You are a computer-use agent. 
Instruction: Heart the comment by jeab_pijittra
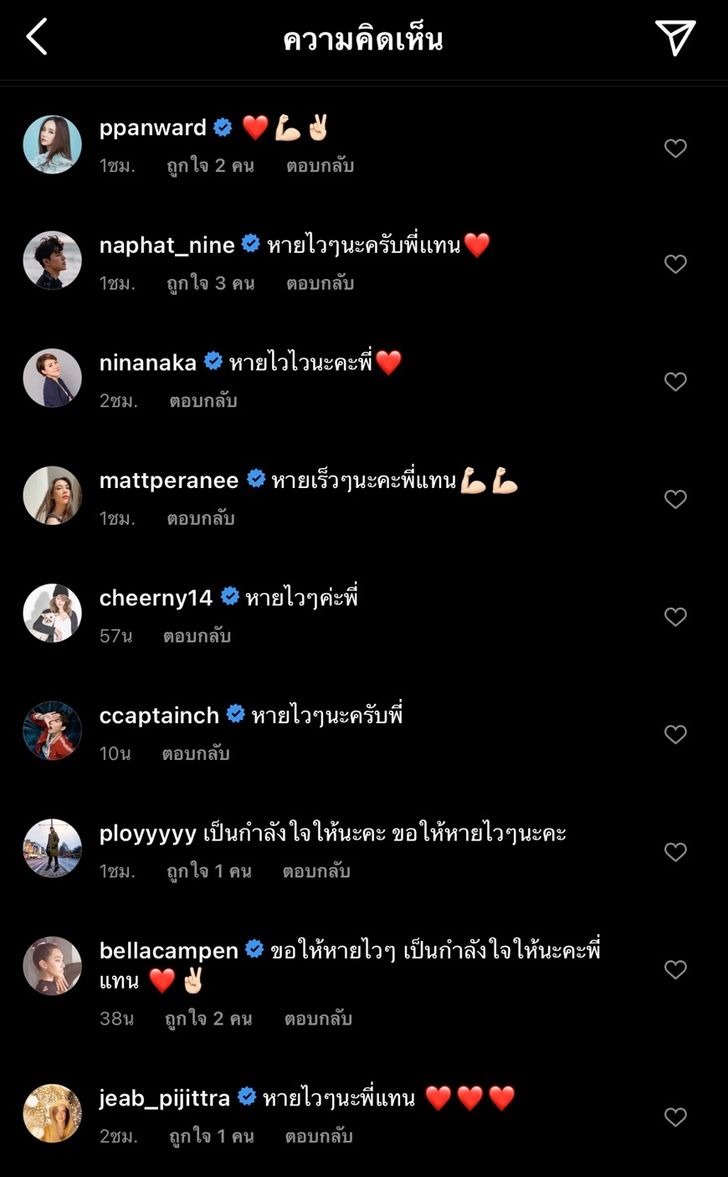[676, 1117]
